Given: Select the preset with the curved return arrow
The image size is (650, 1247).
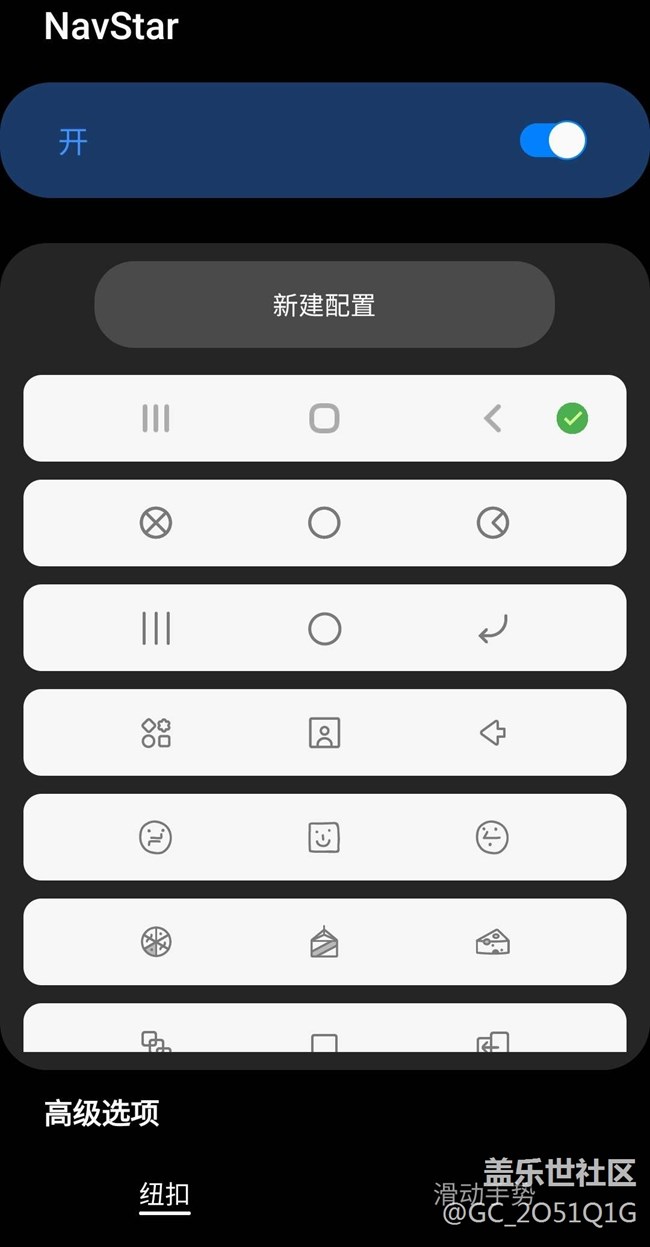Looking at the screenshot, I should 324,628.
